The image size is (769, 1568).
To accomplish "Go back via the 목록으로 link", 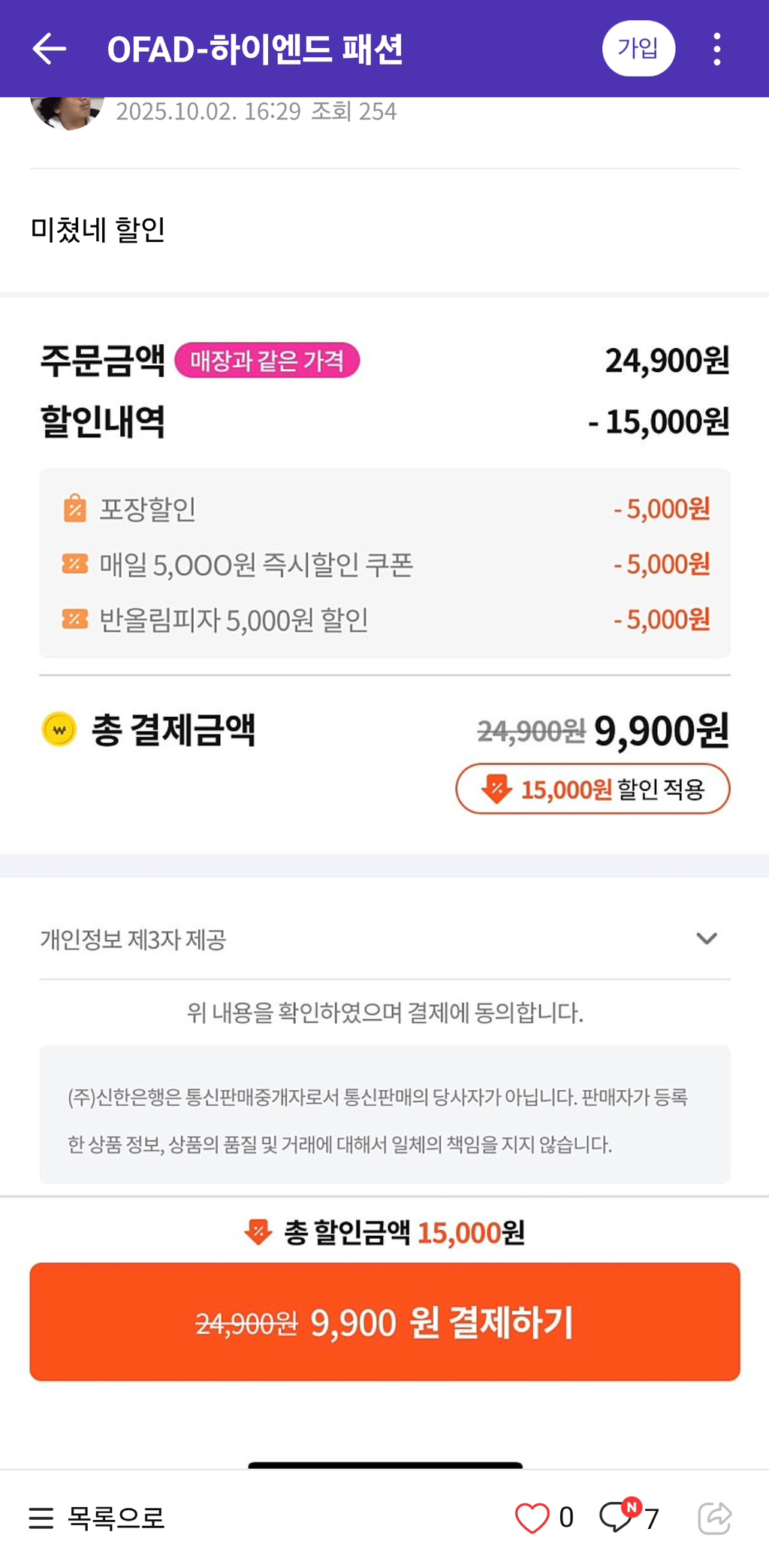I will click(114, 1517).
